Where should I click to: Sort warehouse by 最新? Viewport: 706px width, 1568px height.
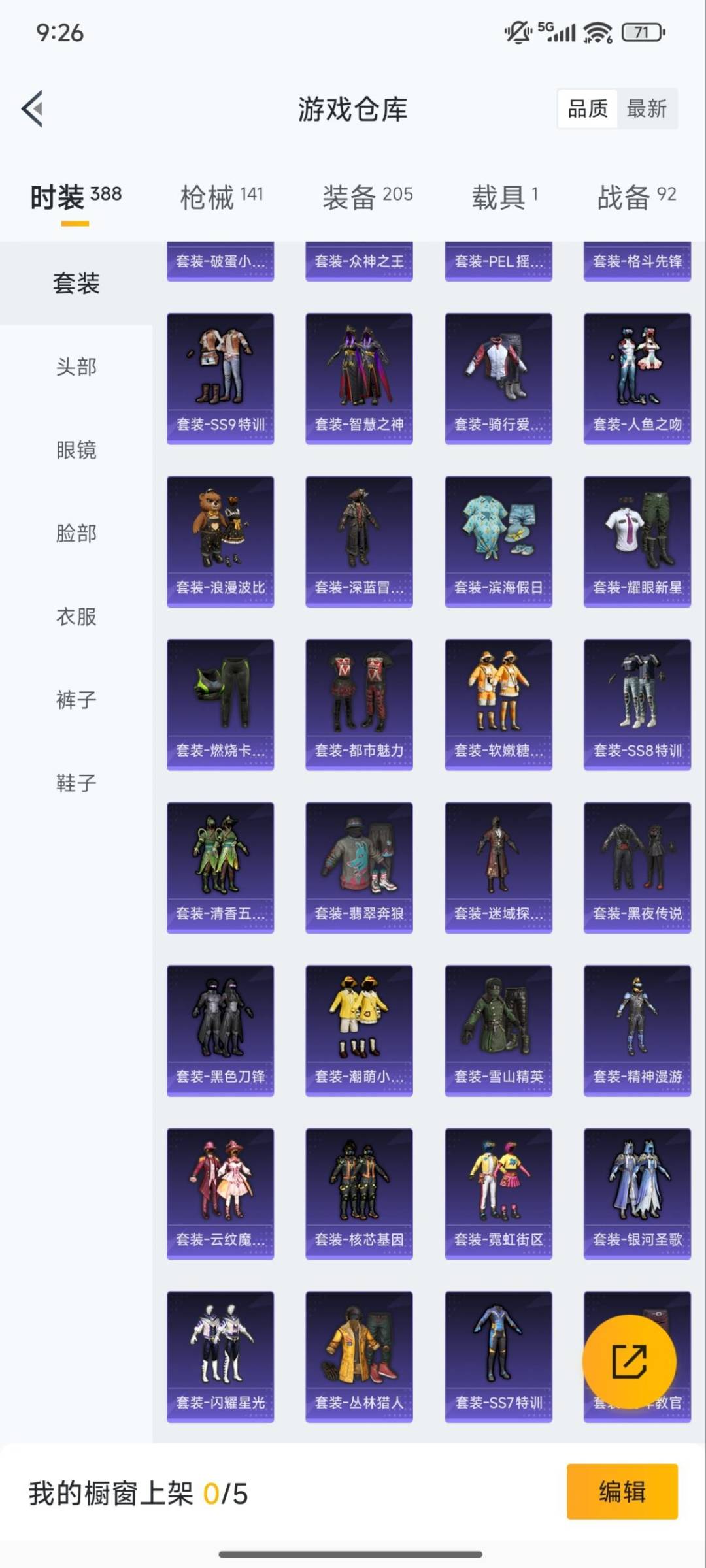(647, 108)
